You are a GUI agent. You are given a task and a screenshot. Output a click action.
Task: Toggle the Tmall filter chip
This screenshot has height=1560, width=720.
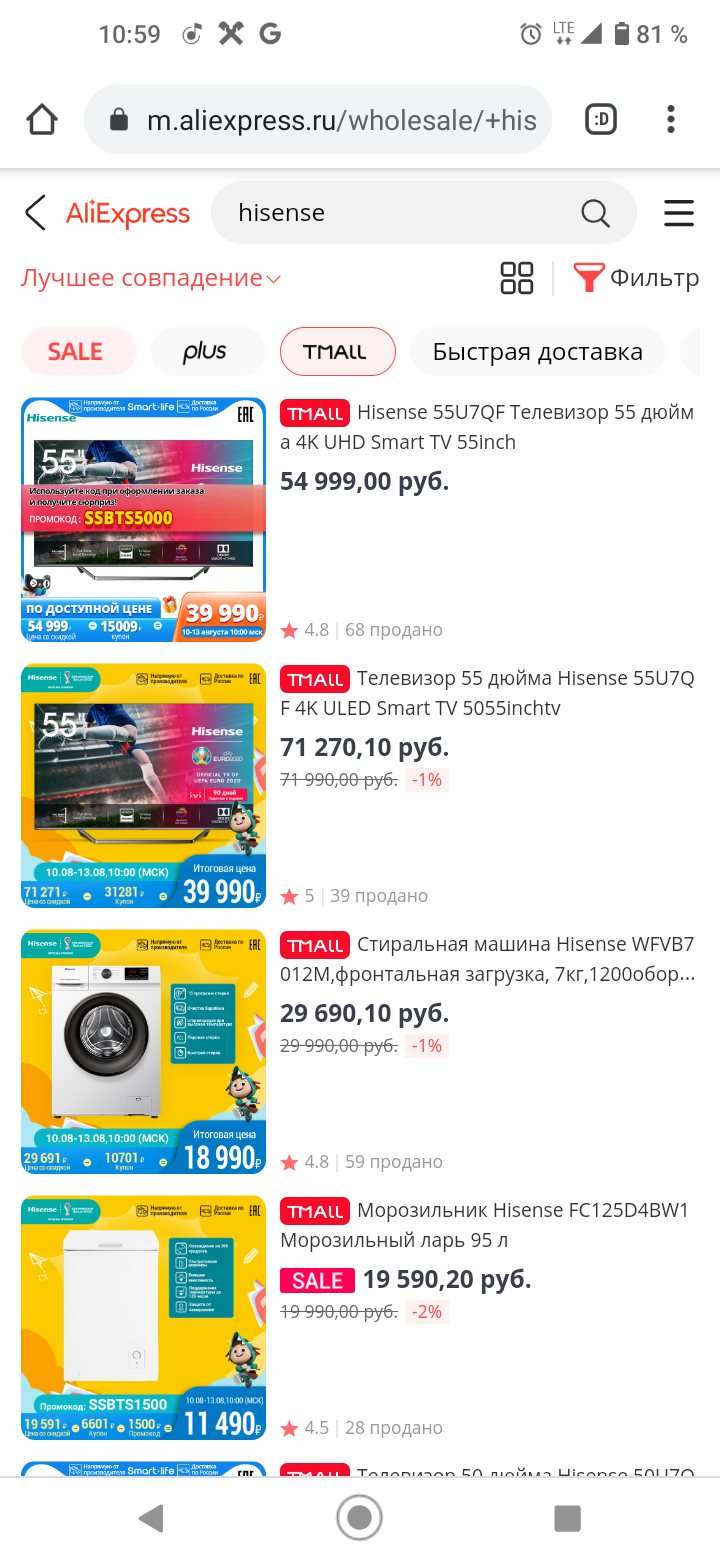click(337, 352)
